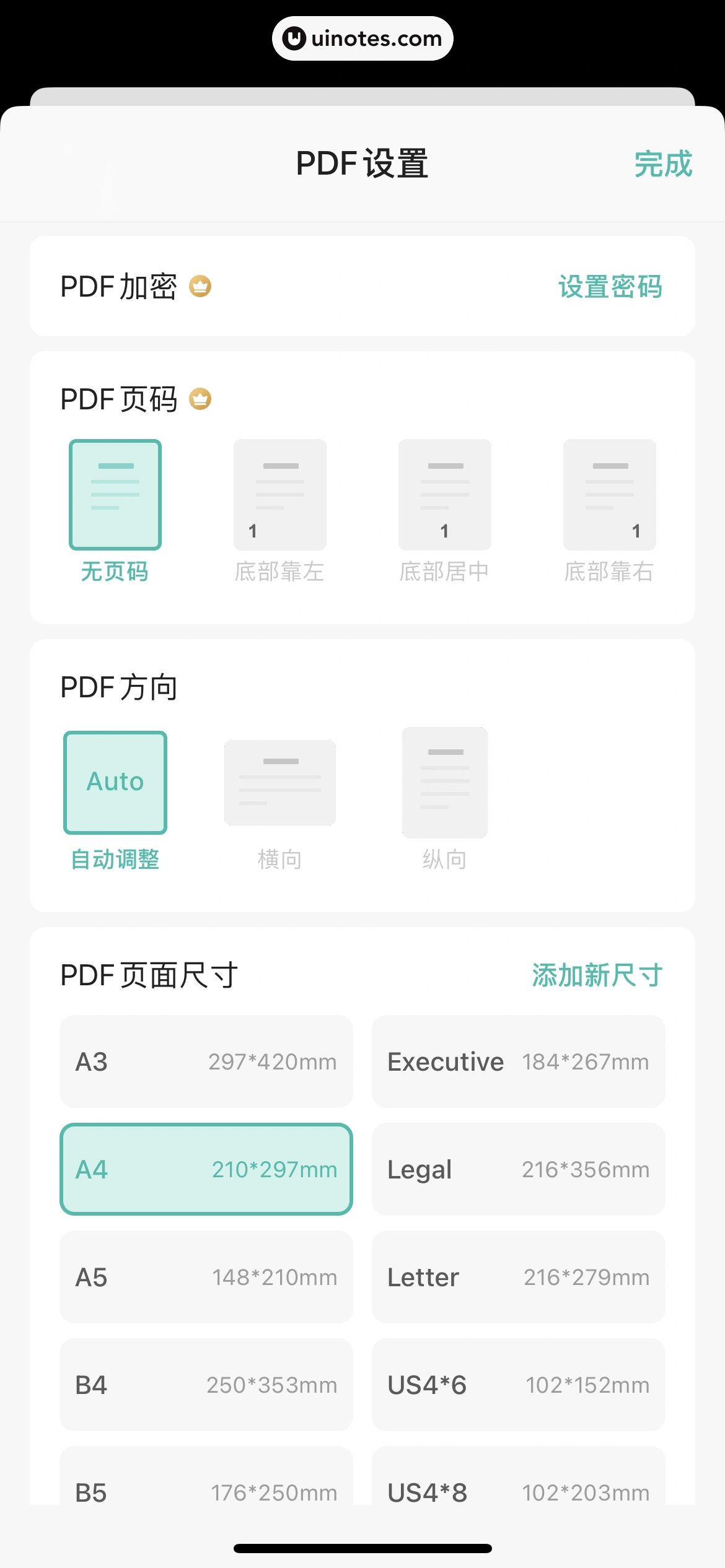Image resolution: width=725 pixels, height=1568 pixels.
Task: Choose 底部靠左 page number position
Action: pyautogui.click(x=280, y=495)
